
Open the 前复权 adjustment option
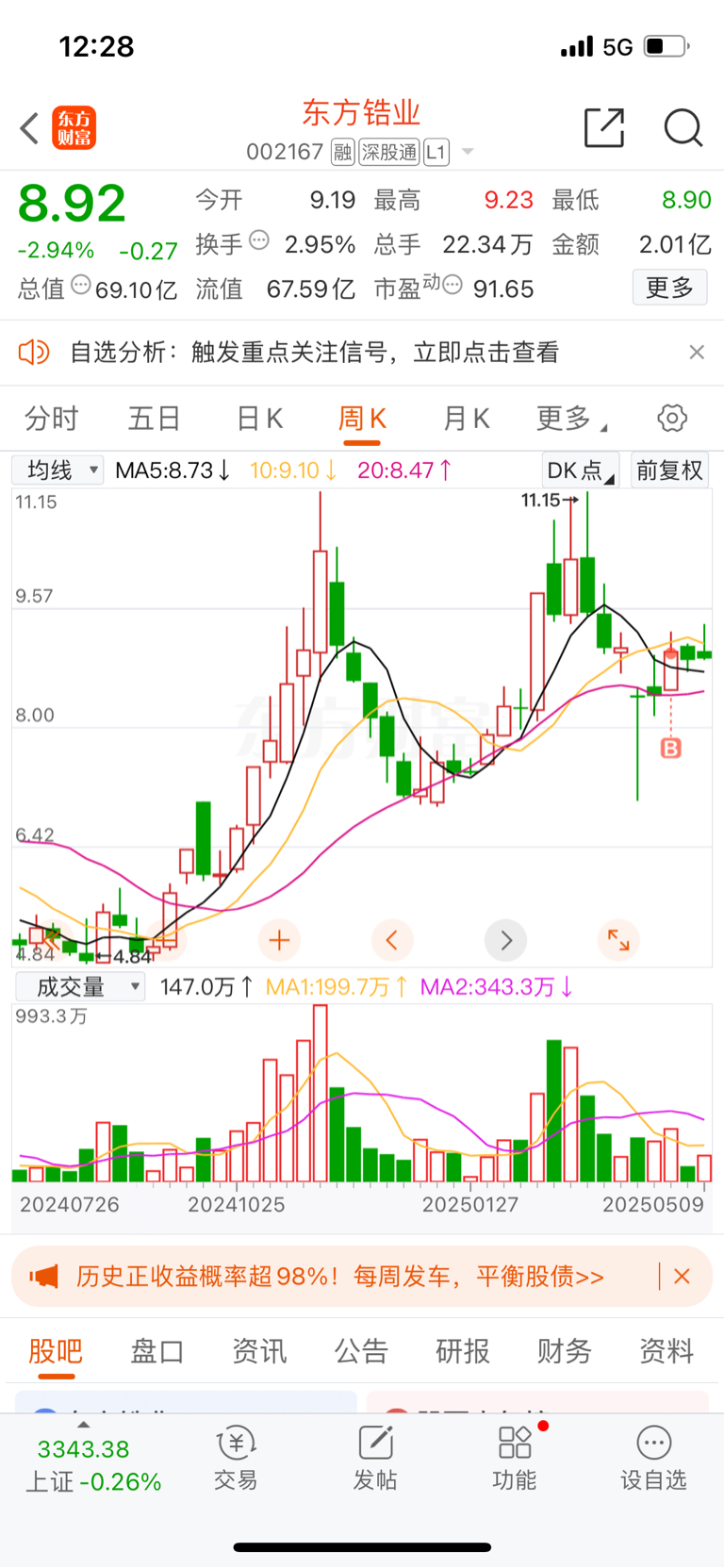pos(669,470)
